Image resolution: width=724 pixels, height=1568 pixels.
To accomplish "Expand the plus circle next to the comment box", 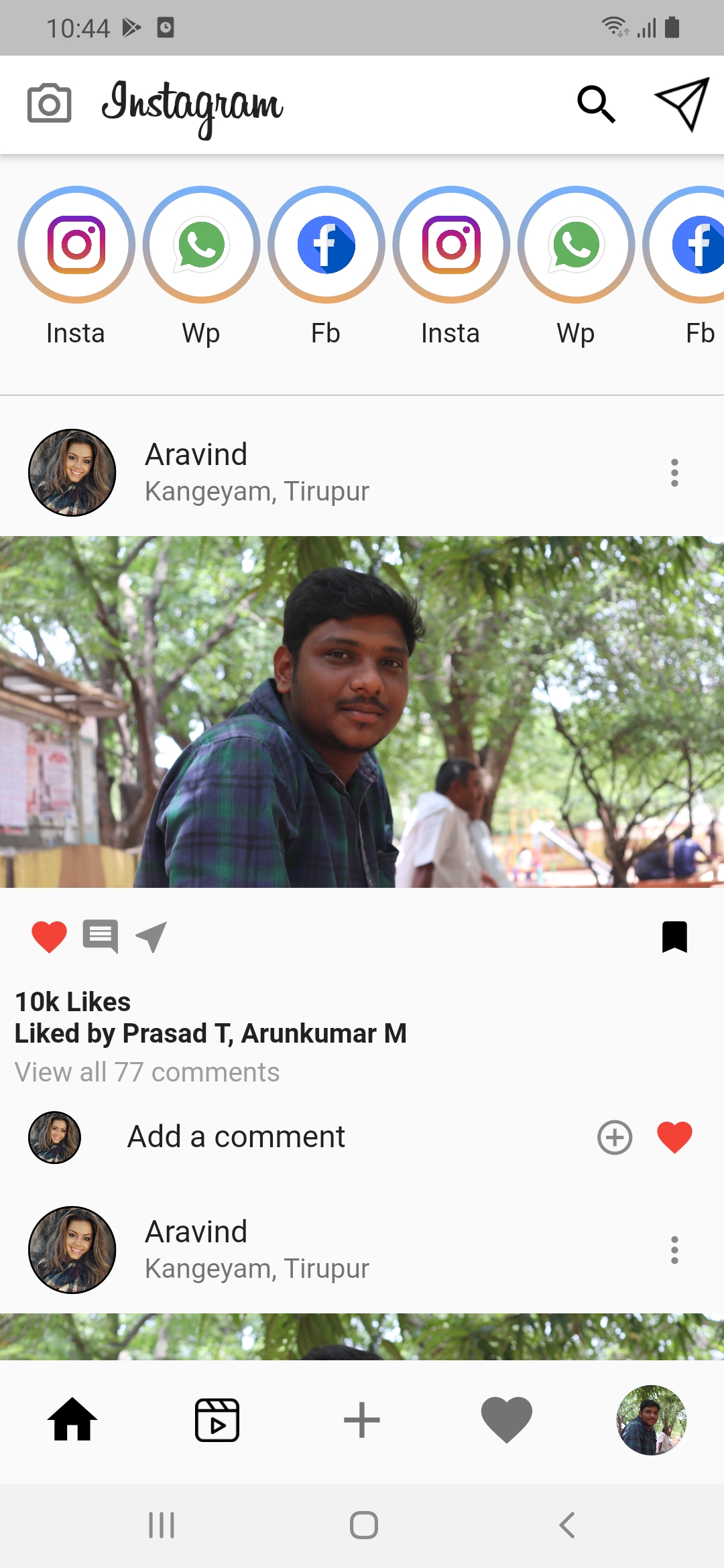I will 613,1136.
